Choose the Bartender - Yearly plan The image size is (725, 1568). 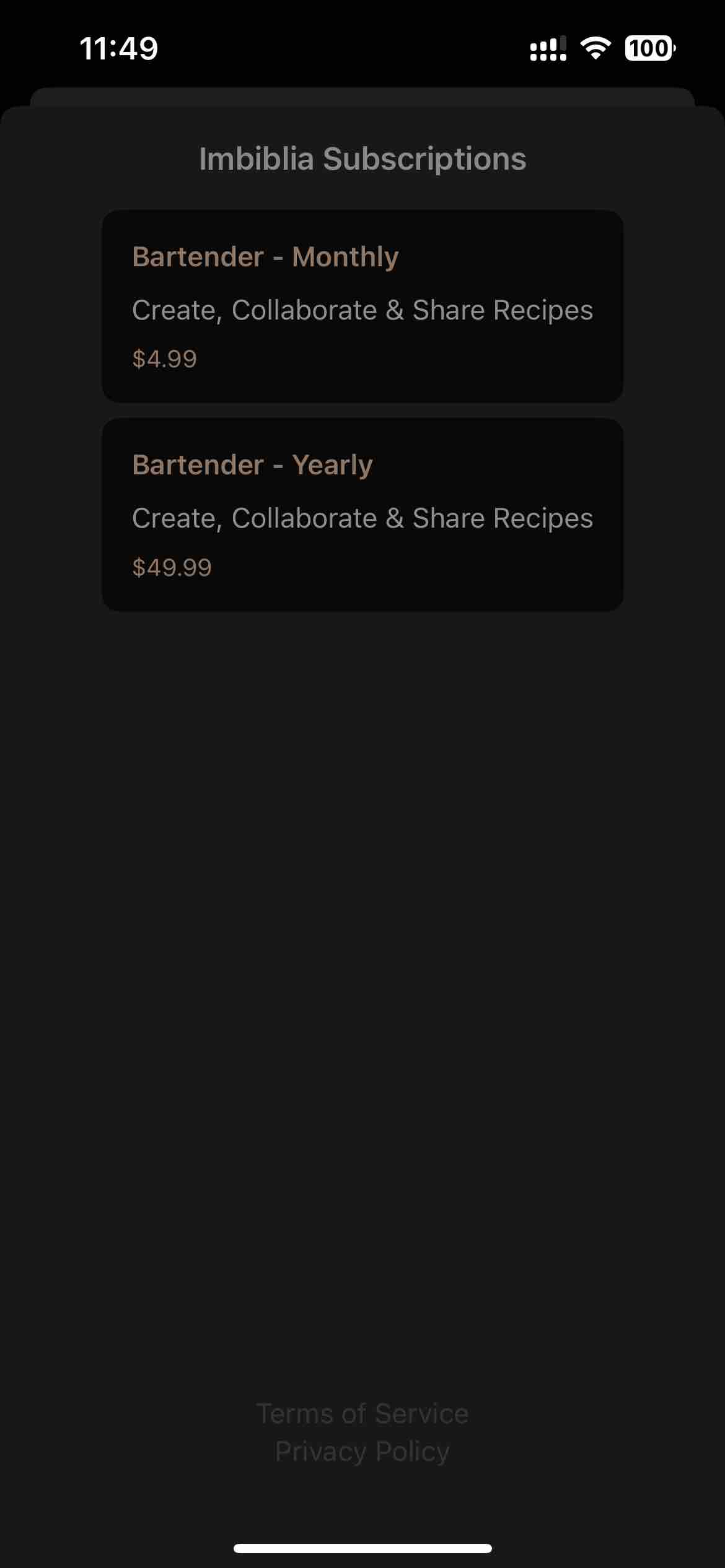[362, 515]
